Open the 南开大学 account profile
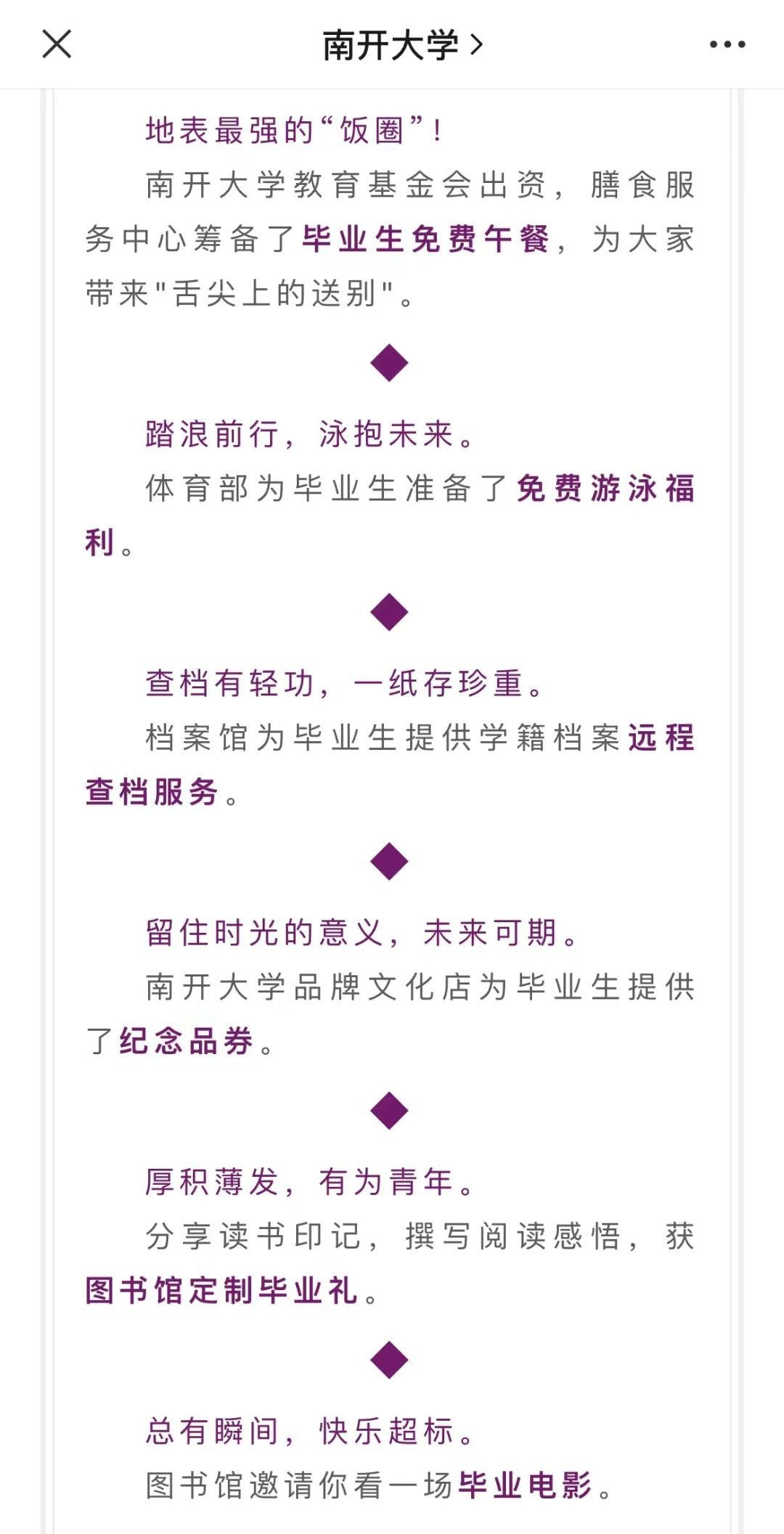 tap(402, 45)
